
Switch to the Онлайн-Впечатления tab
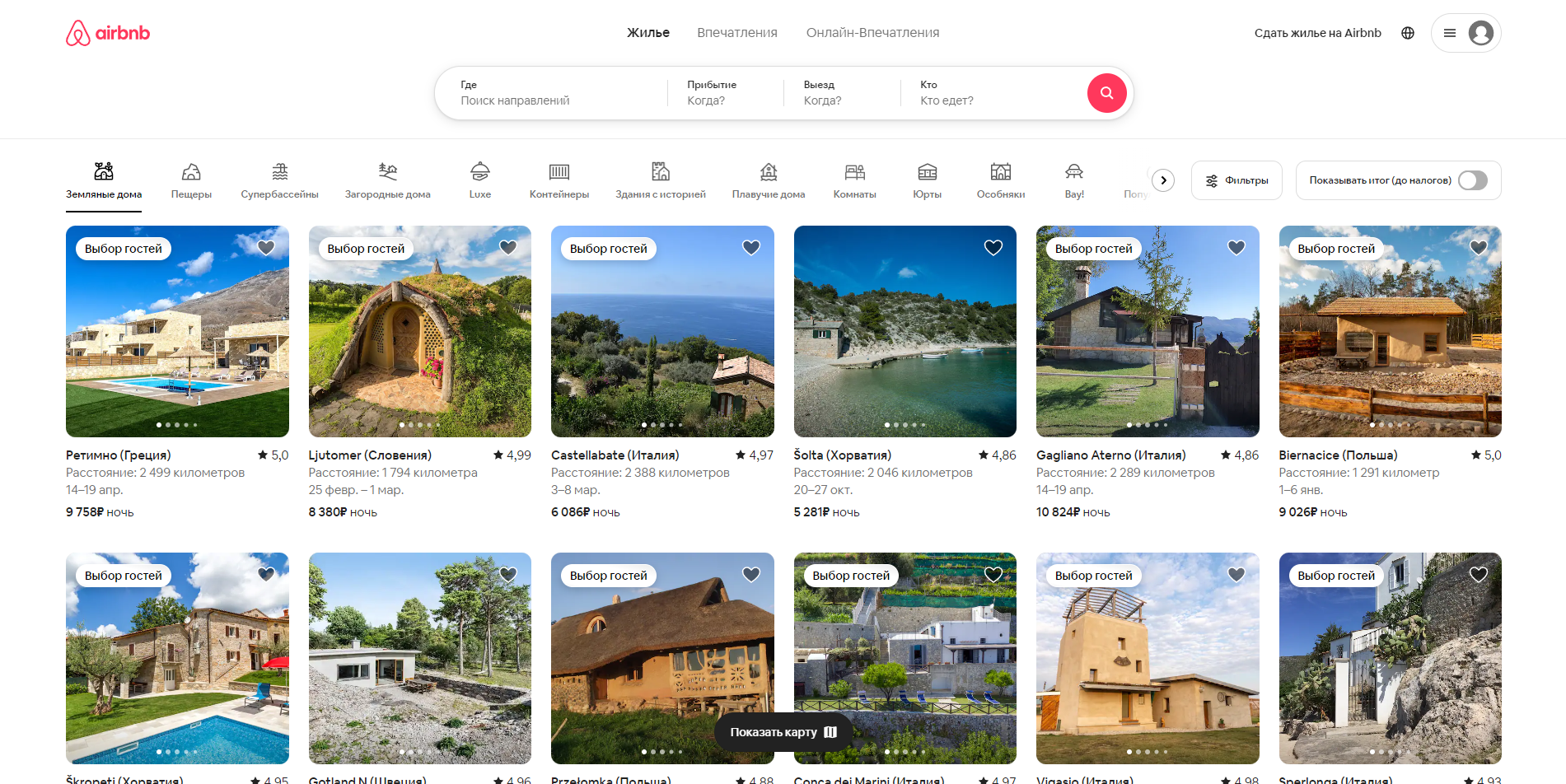[x=872, y=33]
